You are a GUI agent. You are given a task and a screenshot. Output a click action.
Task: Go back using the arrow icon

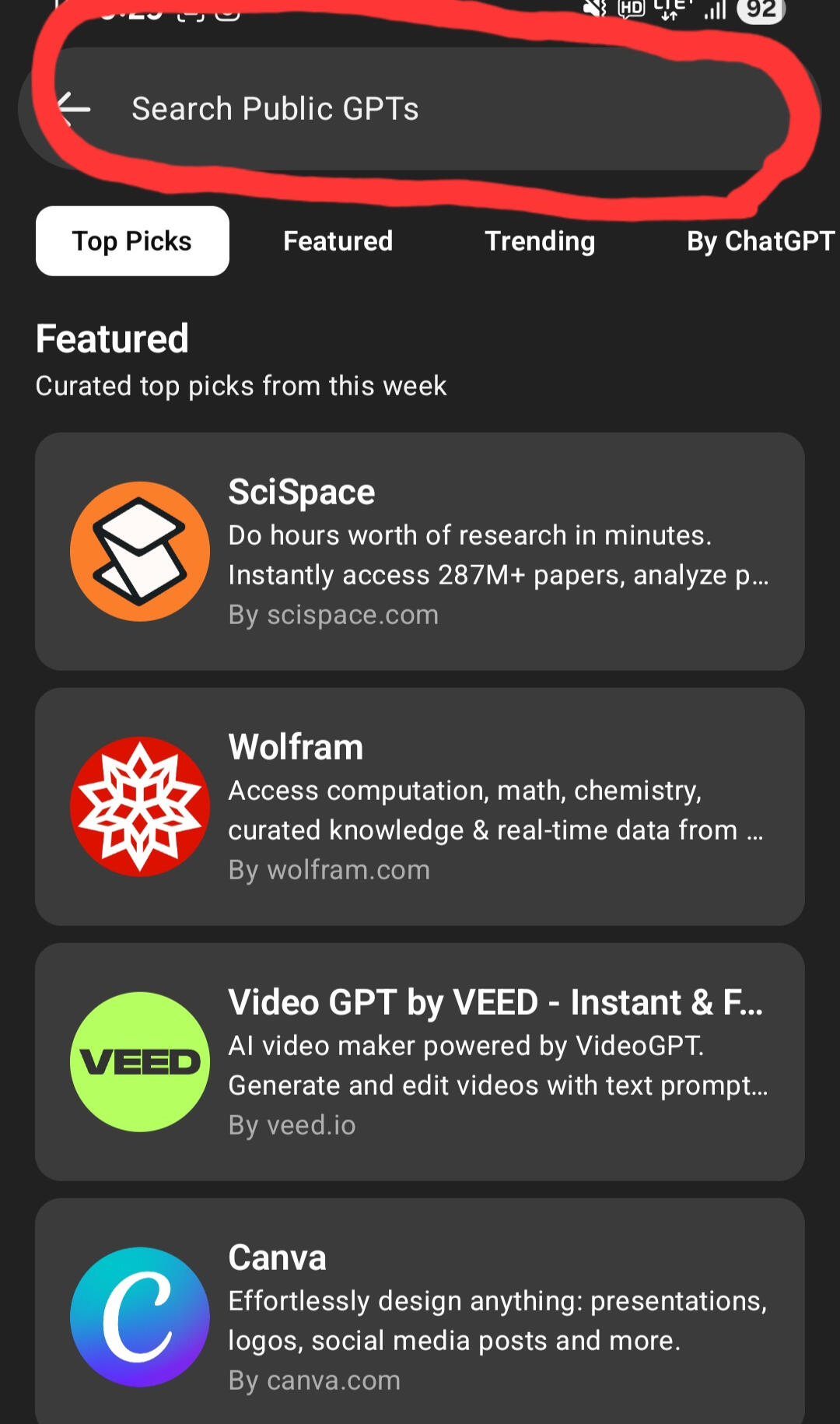click(75, 109)
